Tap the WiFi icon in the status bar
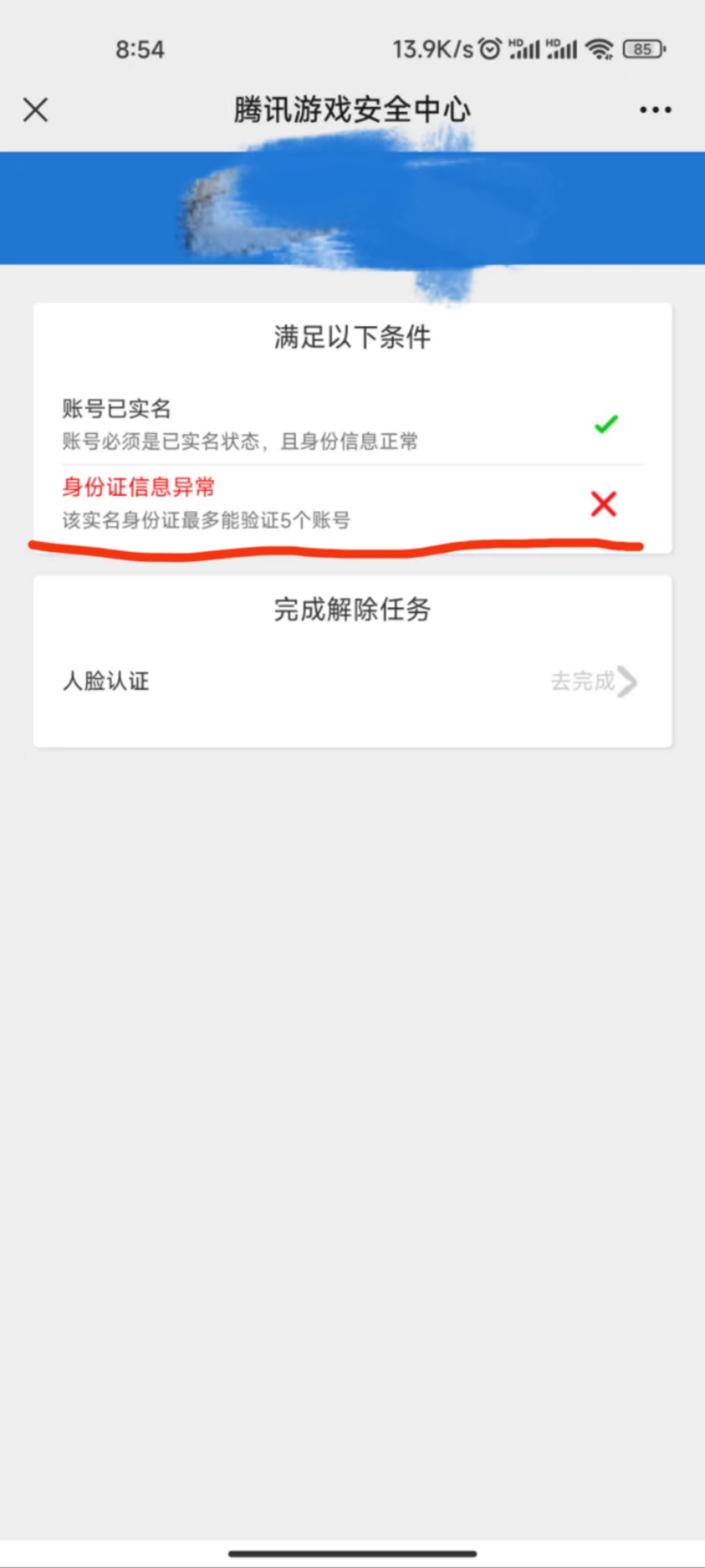The height and width of the screenshot is (1568, 705). tap(598, 48)
